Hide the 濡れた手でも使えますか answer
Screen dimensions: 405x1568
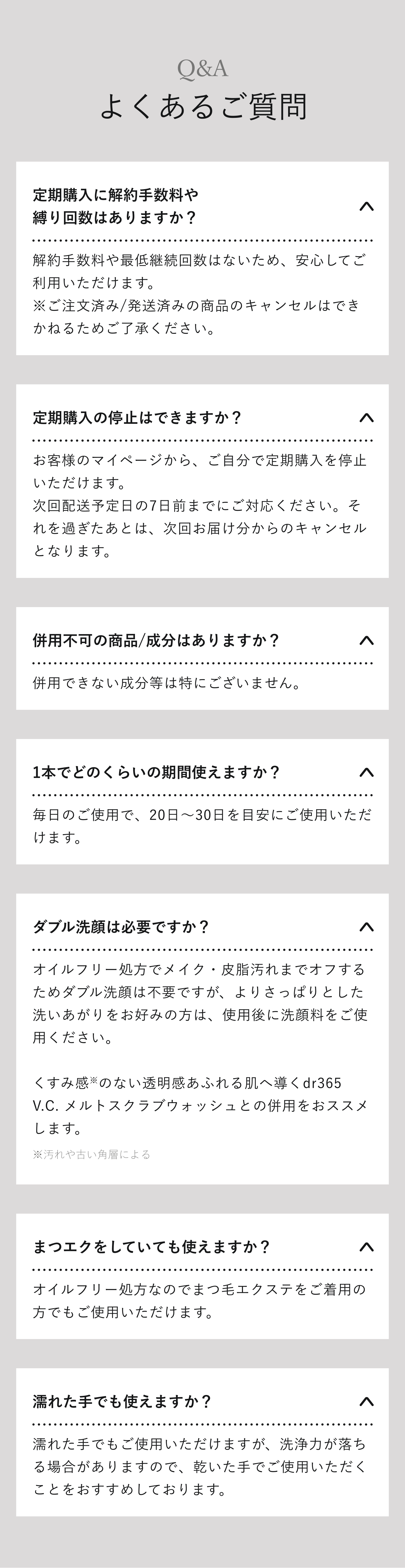point(366,1402)
